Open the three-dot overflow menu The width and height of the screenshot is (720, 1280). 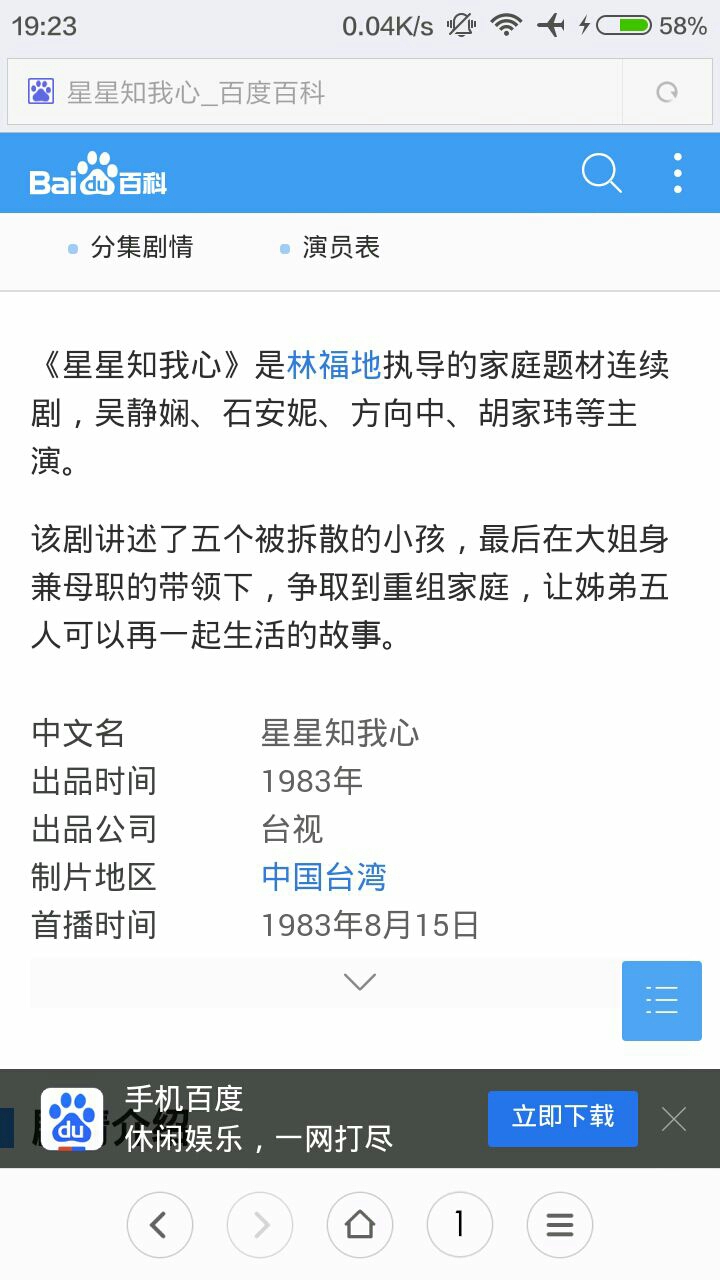(x=678, y=174)
